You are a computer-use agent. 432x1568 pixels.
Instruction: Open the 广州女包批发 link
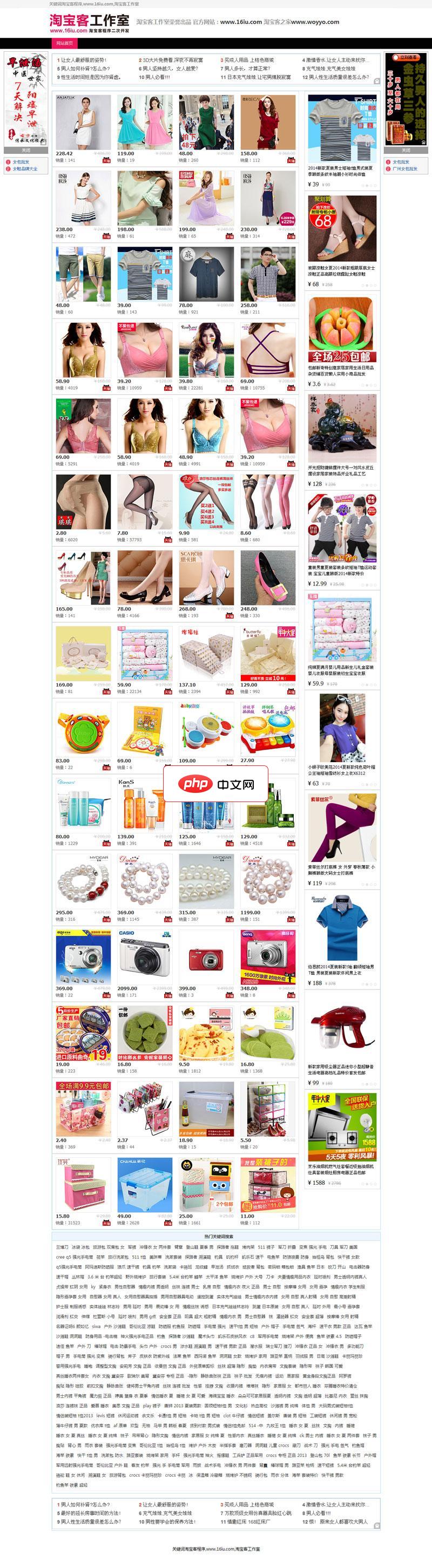click(x=404, y=168)
